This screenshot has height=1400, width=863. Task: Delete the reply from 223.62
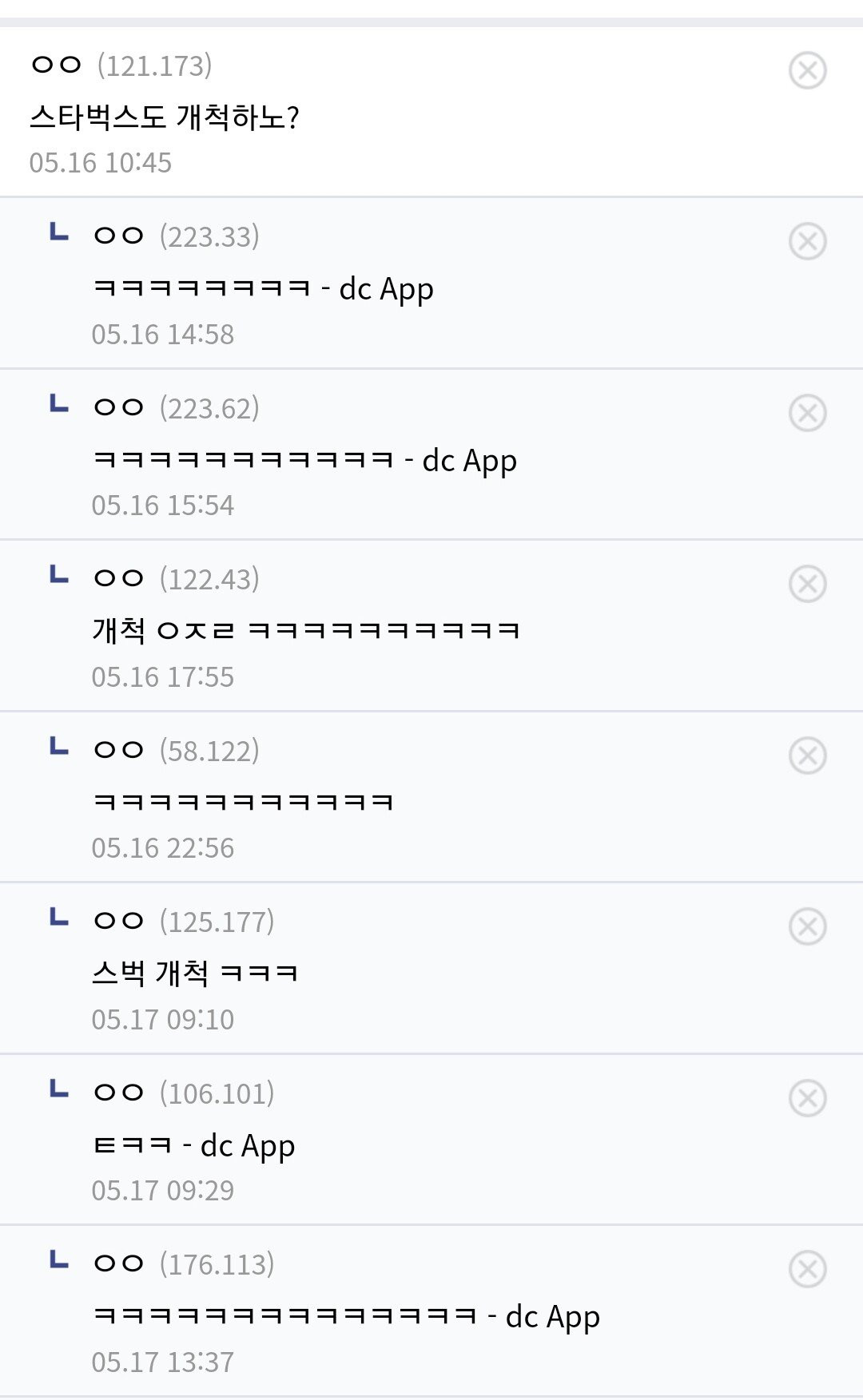(807, 413)
